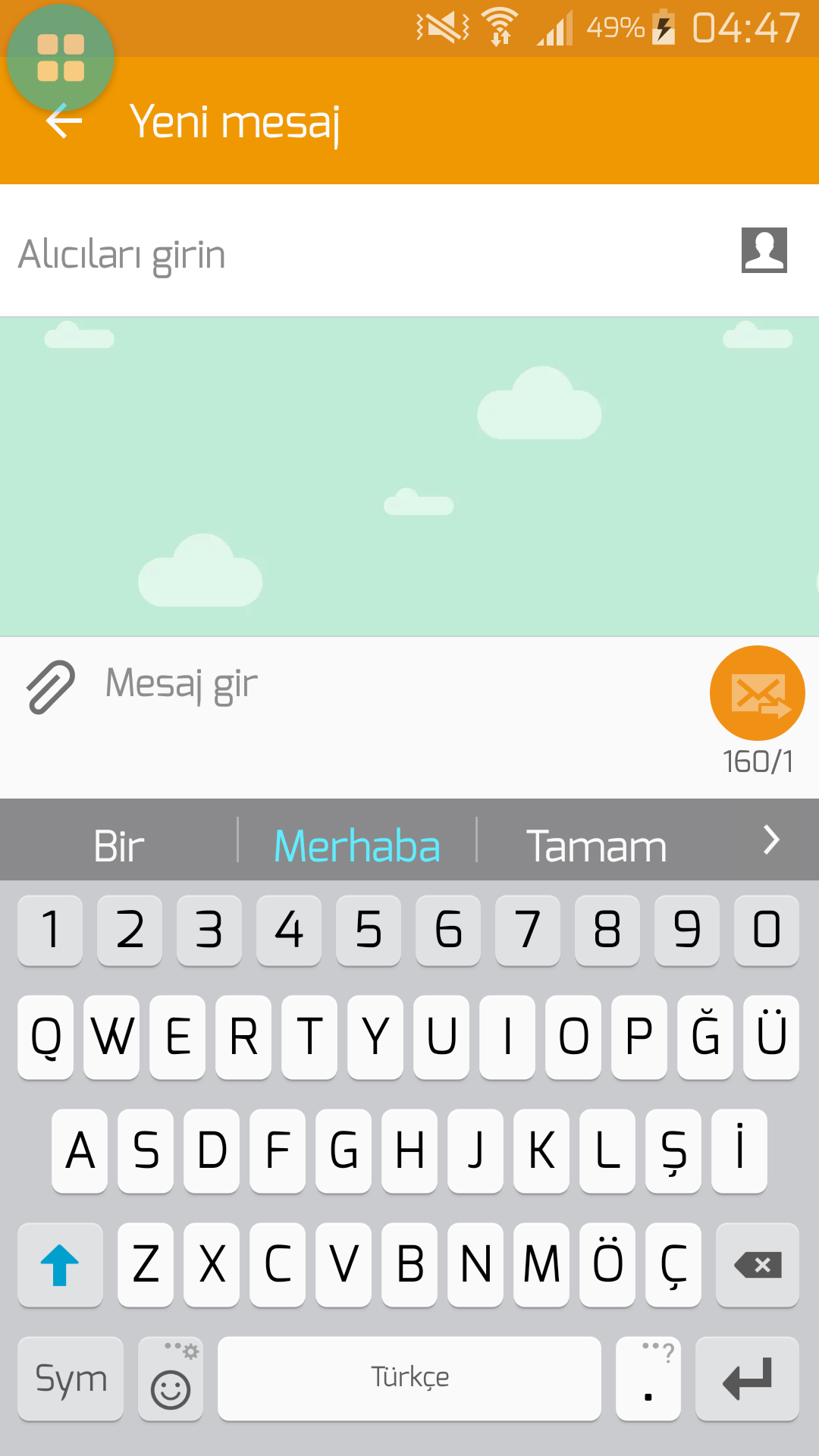This screenshot has height=1456, width=819.
Task: Send the message with orange button
Action: coord(757,693)
